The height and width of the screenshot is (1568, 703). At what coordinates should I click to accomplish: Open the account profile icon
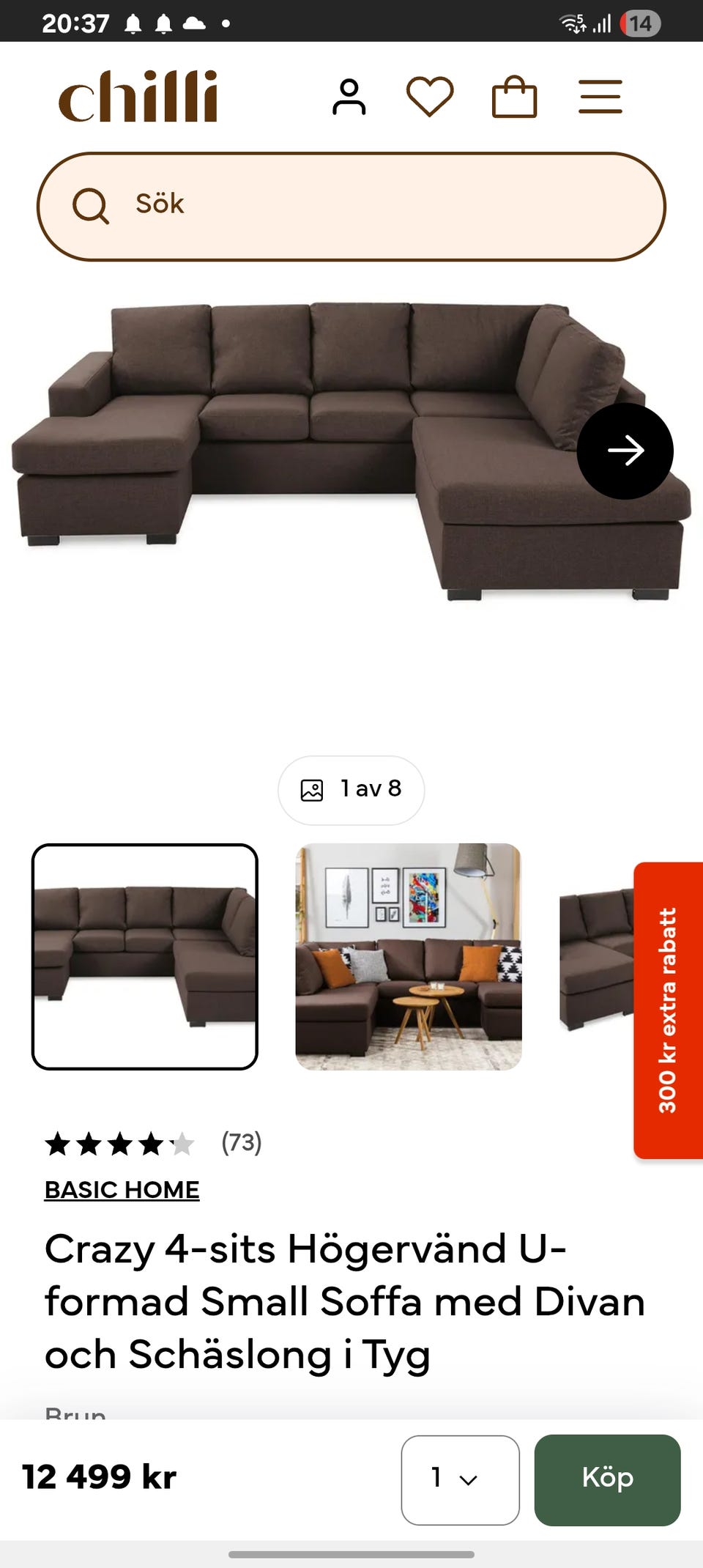[x=350, y=96]
